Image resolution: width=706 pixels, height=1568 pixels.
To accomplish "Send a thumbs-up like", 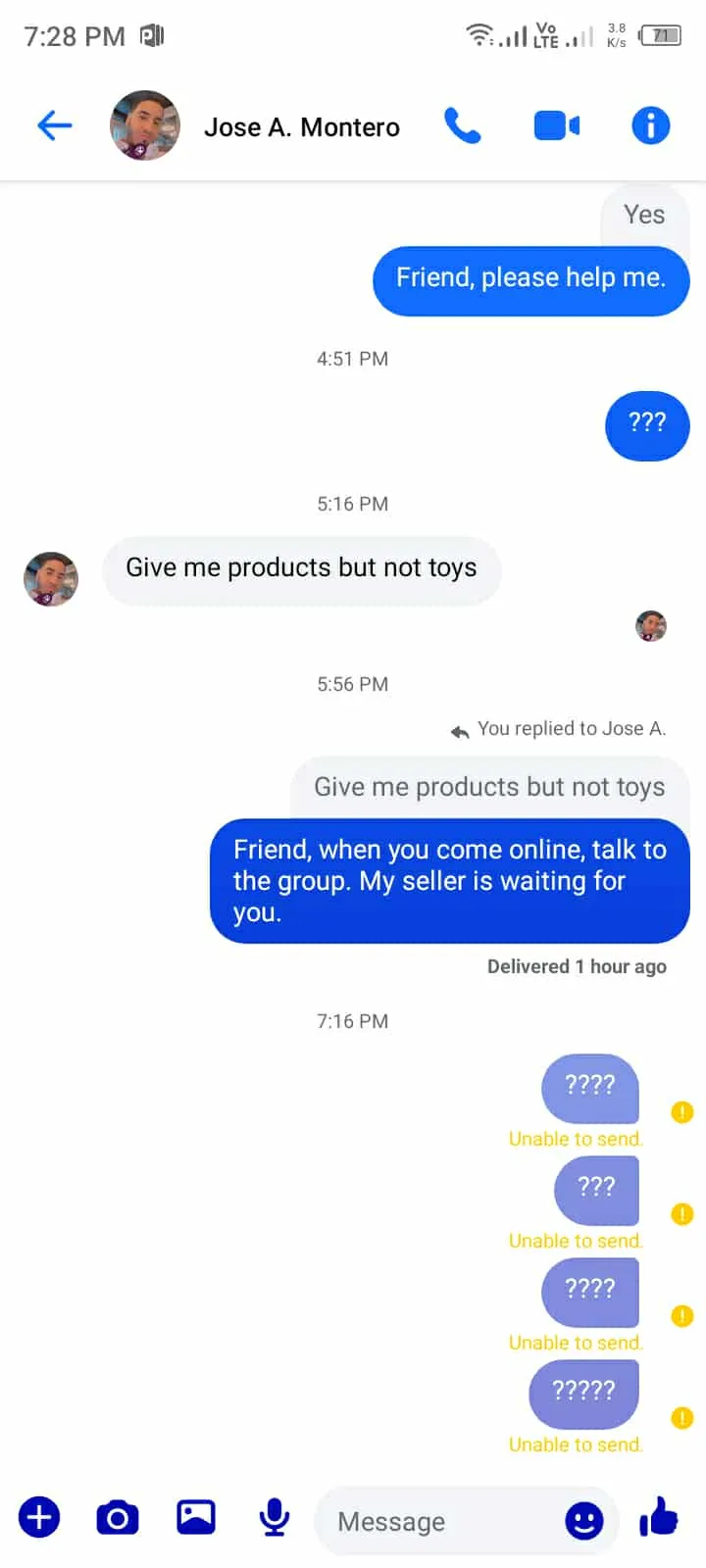I will coord(659,1518).
